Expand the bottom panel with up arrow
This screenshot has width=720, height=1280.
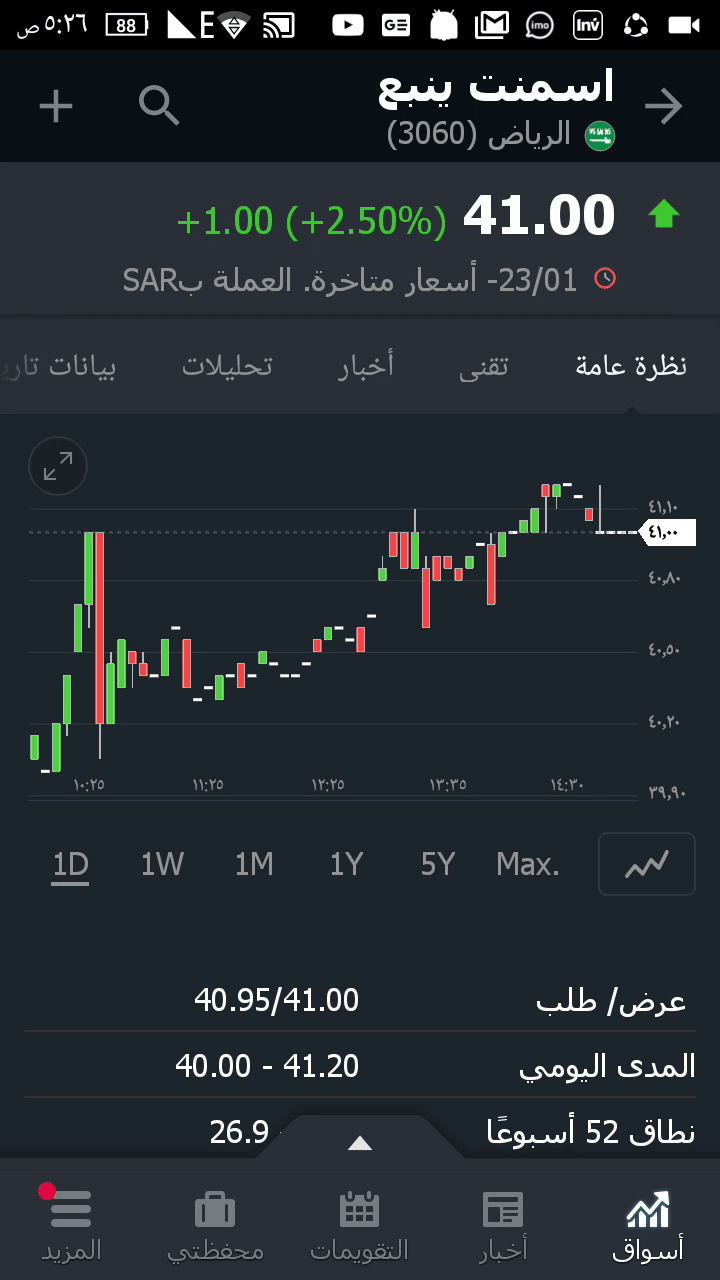360,1143
